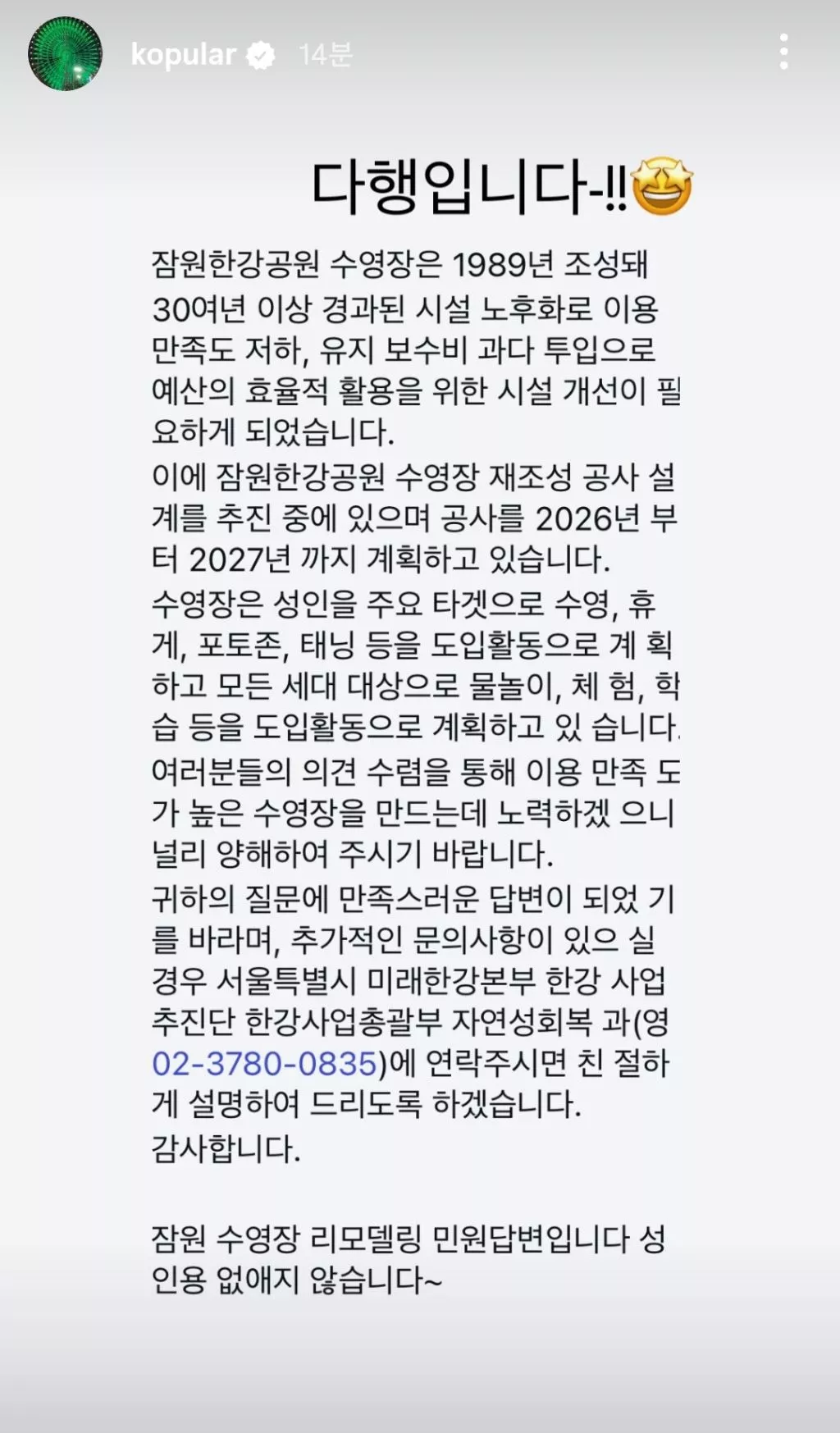This screenshot has width=840, height=1433.
Task: Open the kopular username link
Action: coord(183,54)
